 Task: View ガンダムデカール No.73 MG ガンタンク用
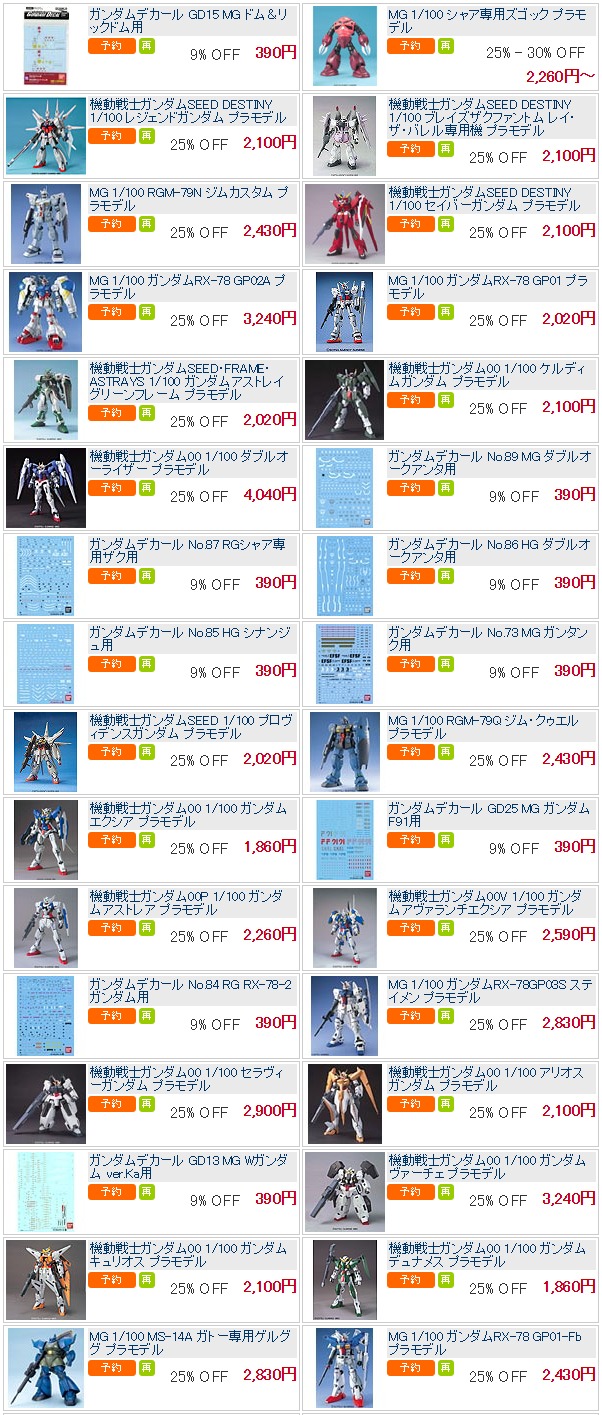(487, 639)
